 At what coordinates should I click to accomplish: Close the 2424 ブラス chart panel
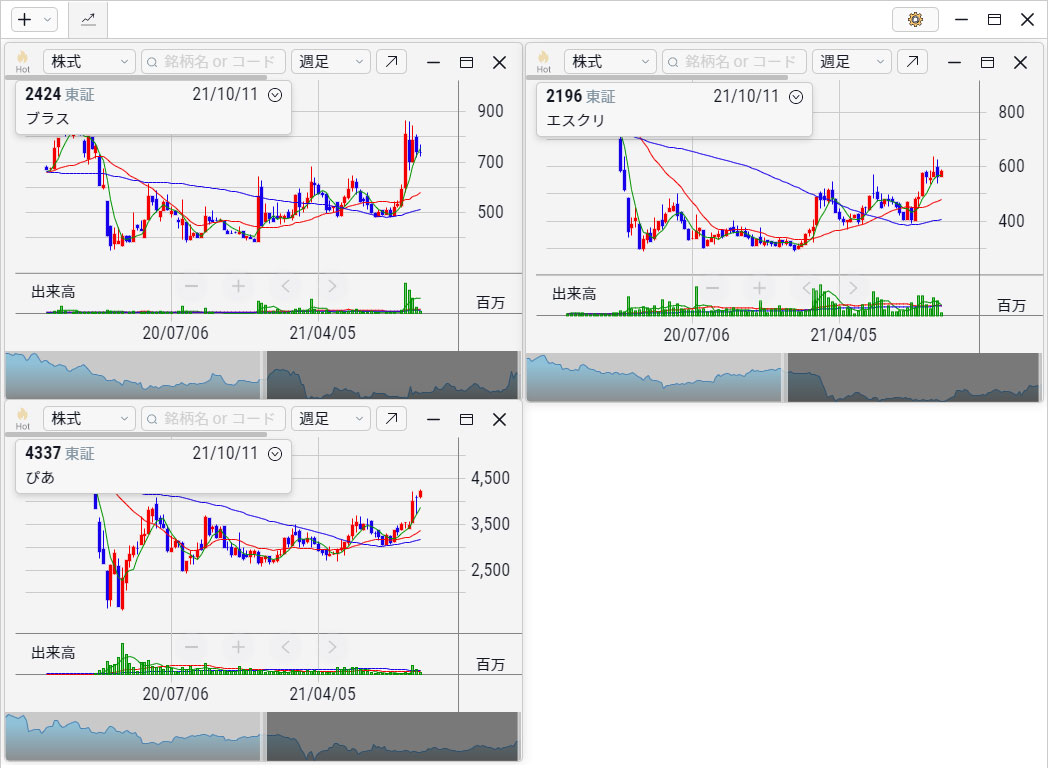(500, 62)
